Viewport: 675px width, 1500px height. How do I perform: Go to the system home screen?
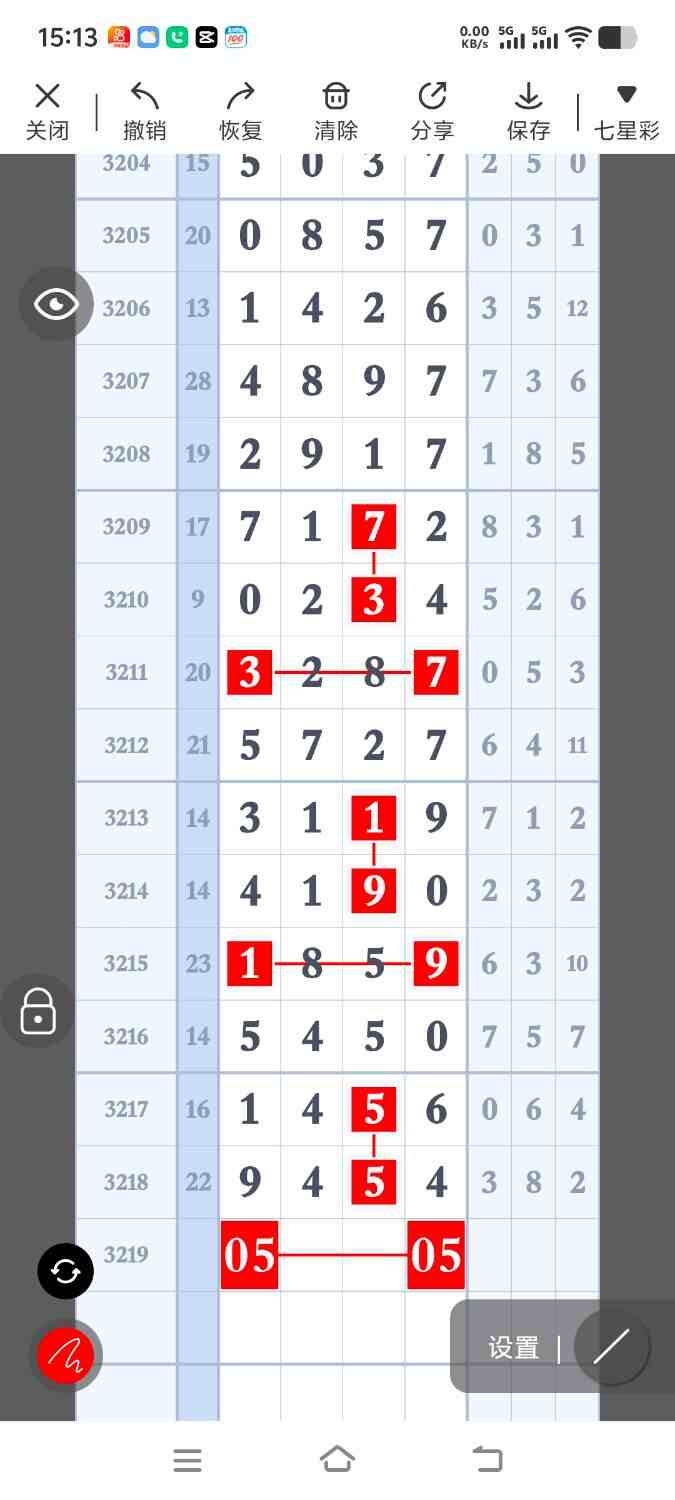pyautogui.click(x=337, y=1460)
